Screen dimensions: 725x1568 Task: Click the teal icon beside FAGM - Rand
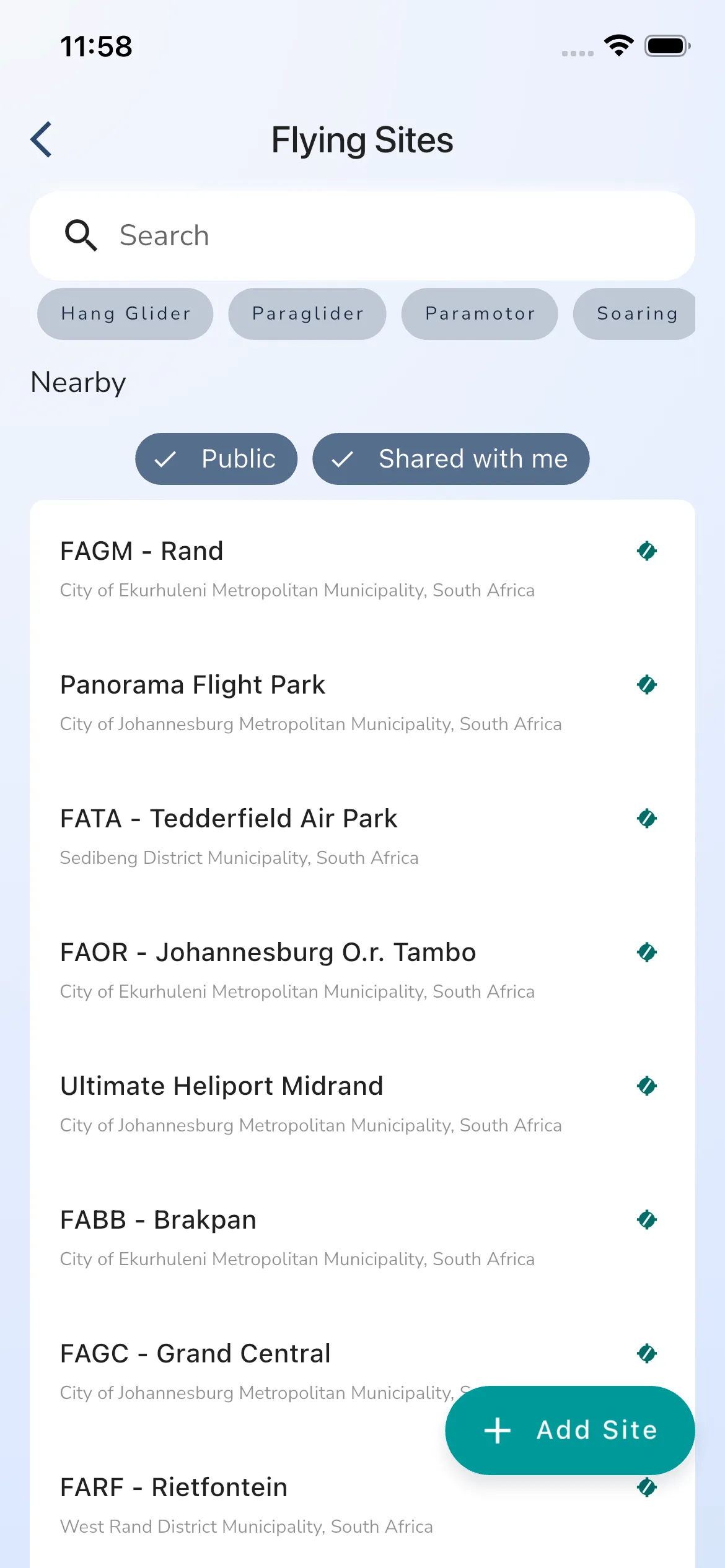(646, 550)
